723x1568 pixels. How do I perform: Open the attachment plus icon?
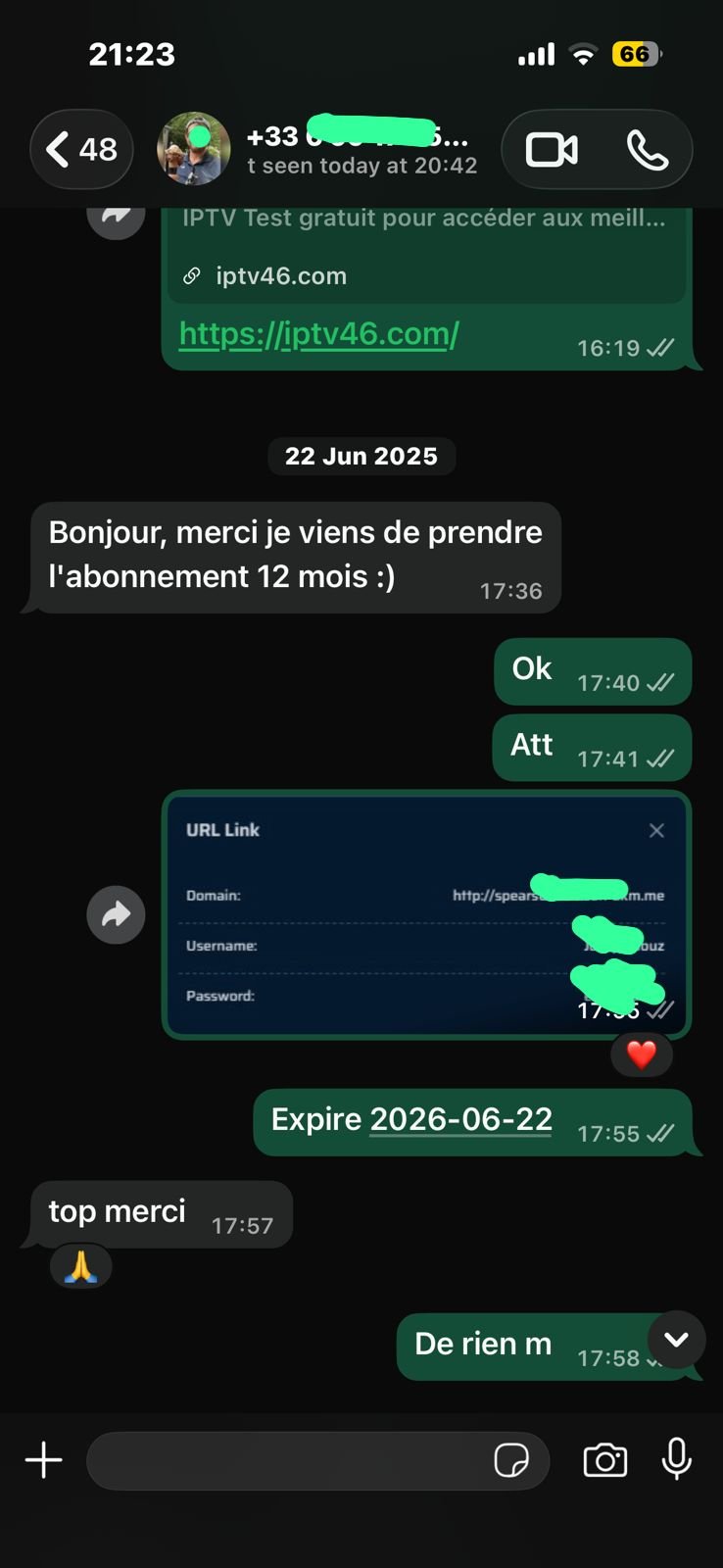42,1459
